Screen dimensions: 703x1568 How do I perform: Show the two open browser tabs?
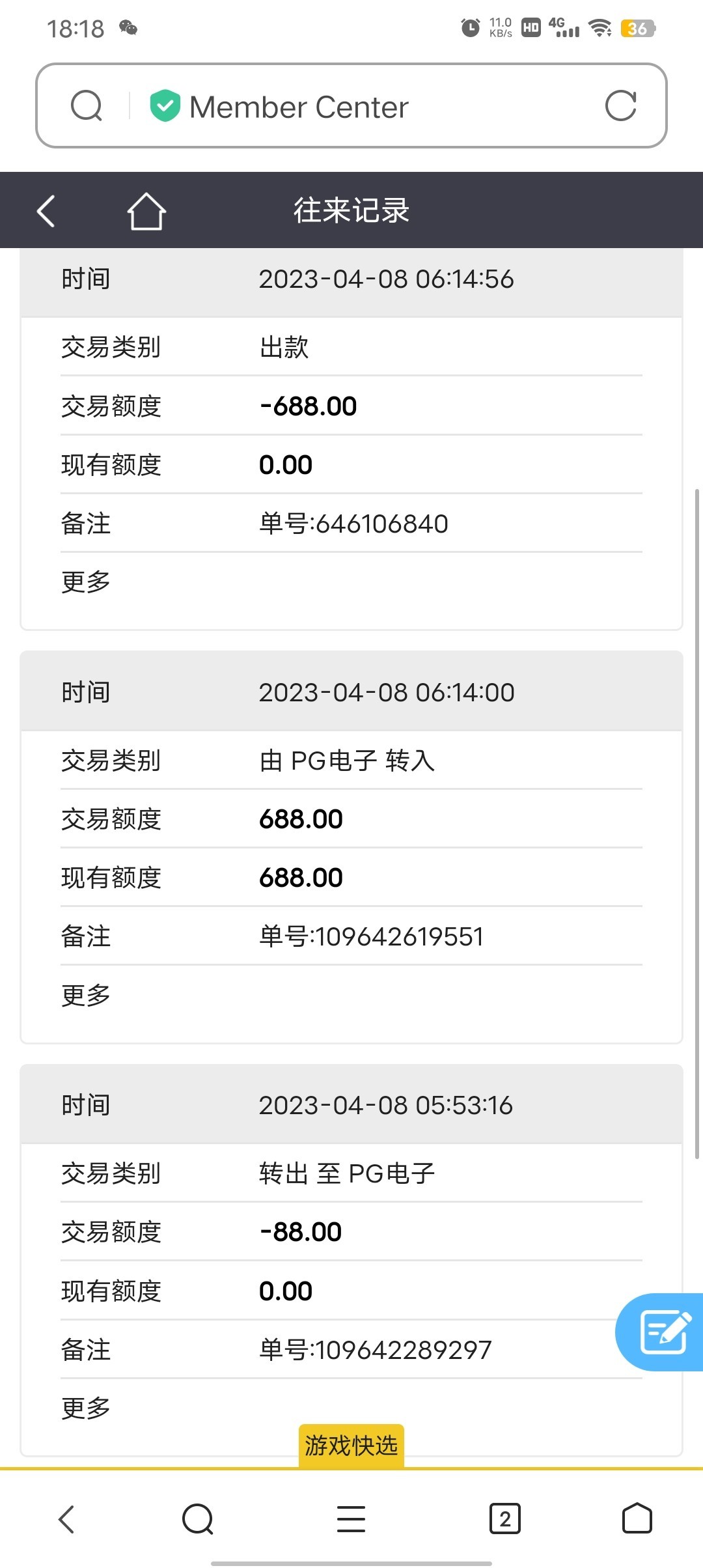click(x=504, y=1519)
